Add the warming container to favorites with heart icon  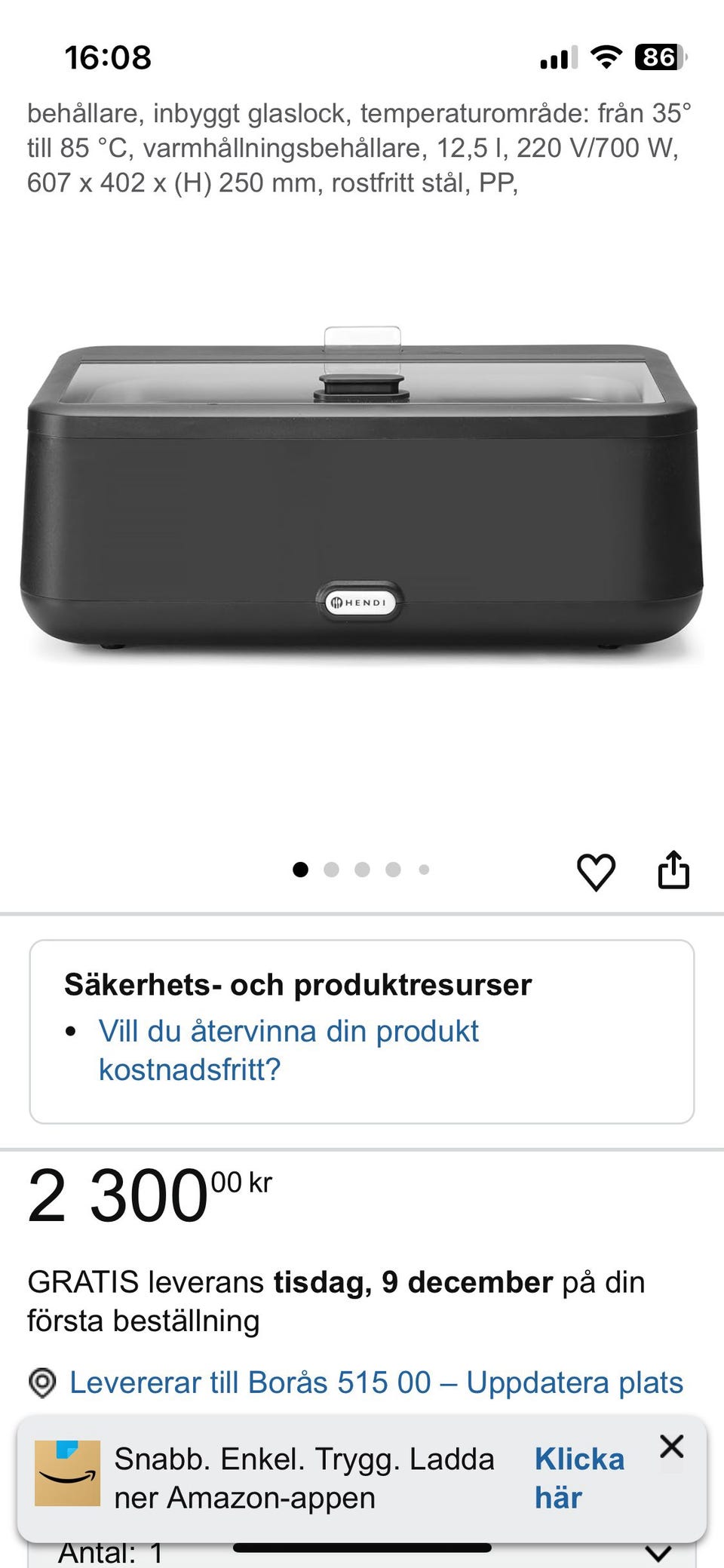(x=597, y=872)
